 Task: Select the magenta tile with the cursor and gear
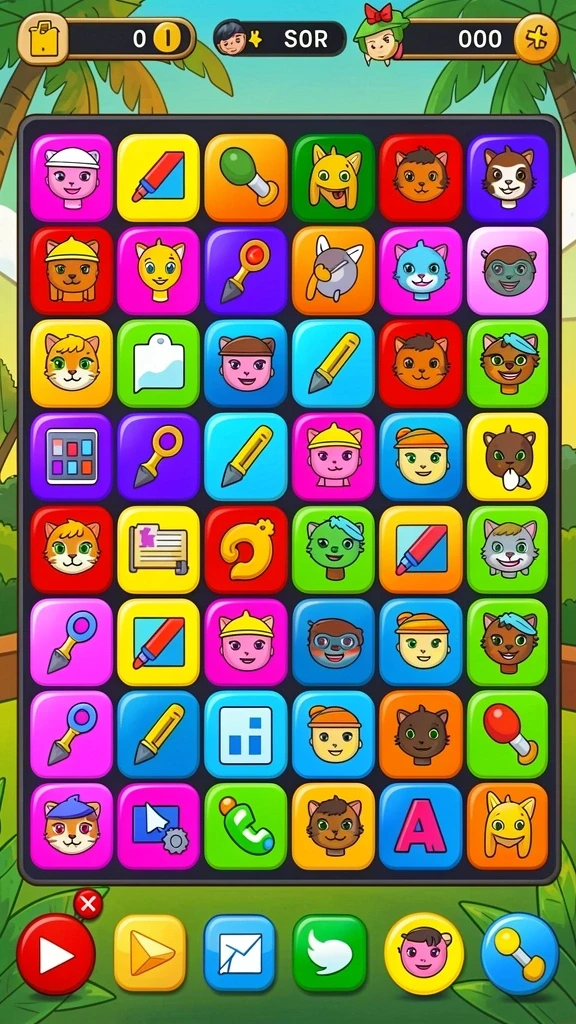point(159,826)
